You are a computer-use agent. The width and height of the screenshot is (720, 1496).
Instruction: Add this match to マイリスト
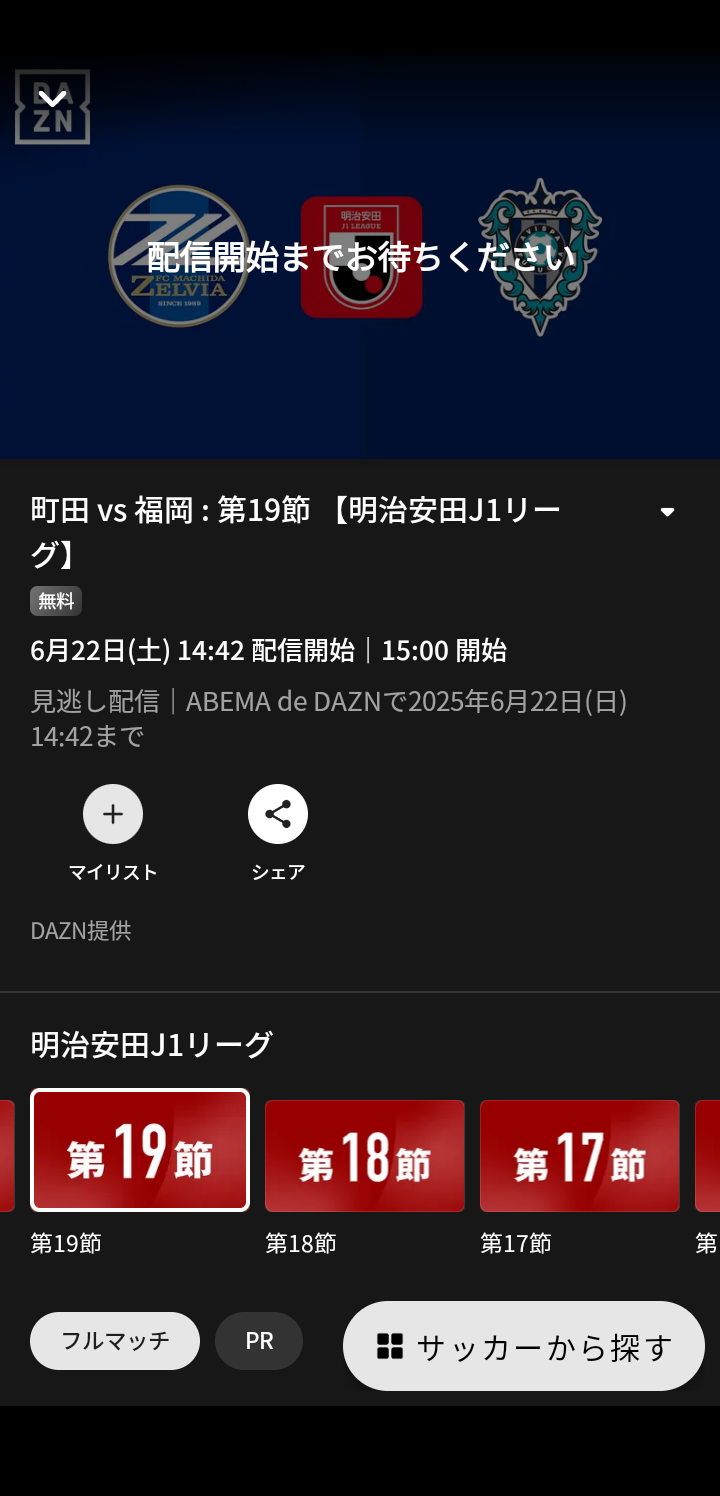[113, 815]
